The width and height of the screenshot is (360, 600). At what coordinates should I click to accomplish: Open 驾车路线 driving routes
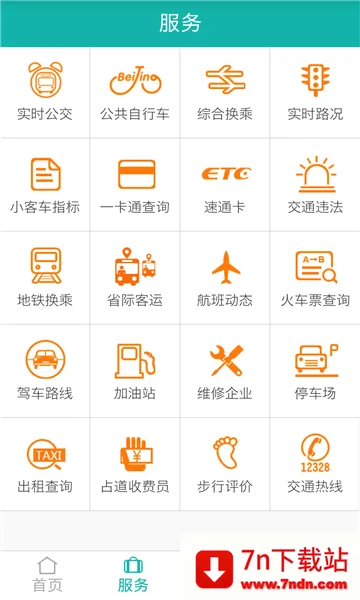pos(45,371)
